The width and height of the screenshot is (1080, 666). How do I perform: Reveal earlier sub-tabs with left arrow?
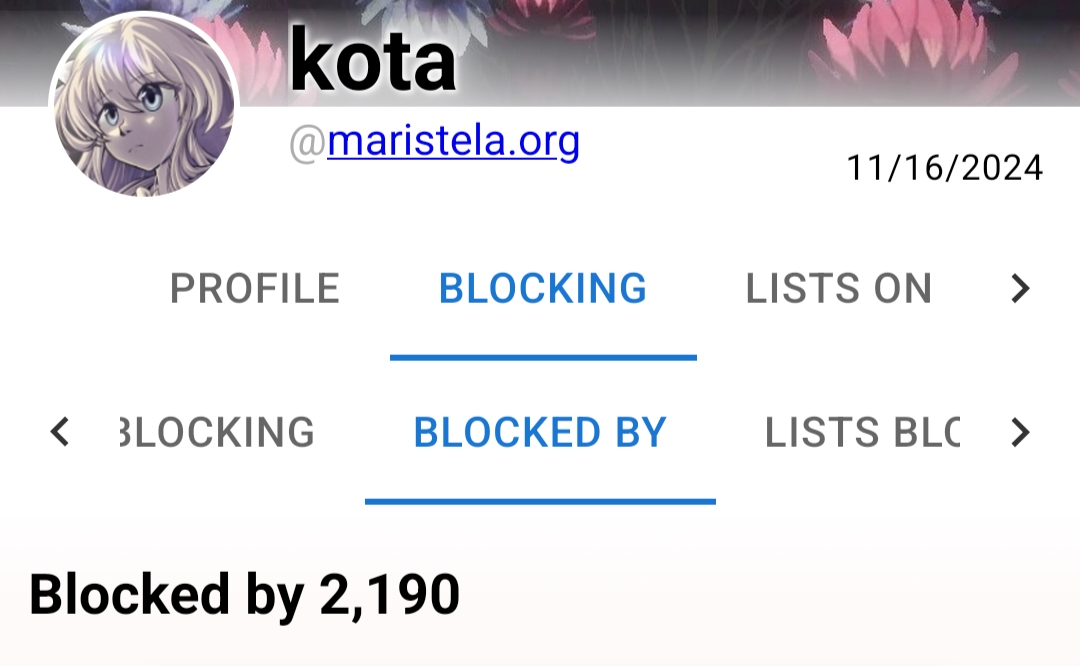60,433
